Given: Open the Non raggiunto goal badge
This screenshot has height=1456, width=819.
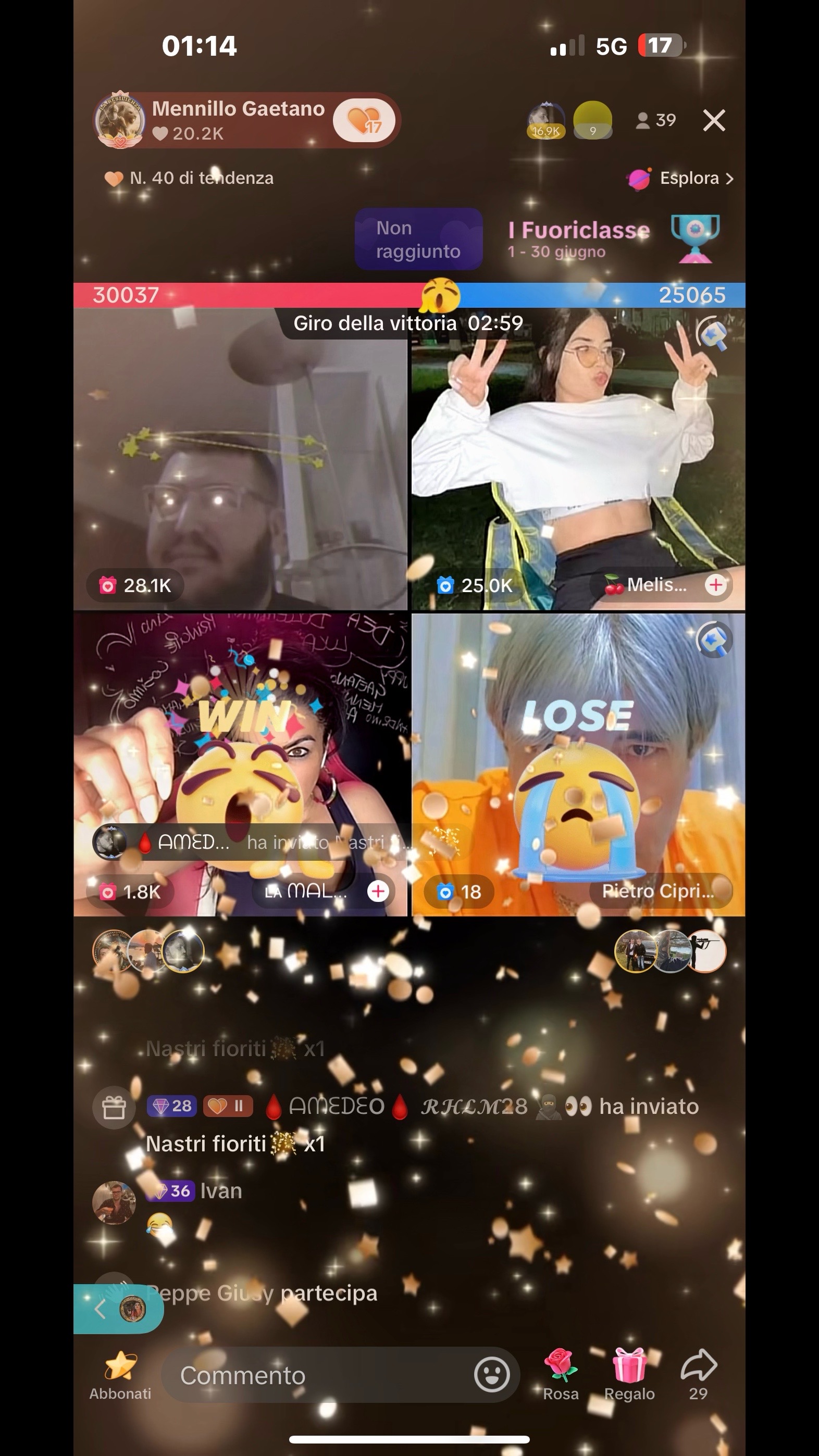Looking at the screenshot, I should coord(418,239).
